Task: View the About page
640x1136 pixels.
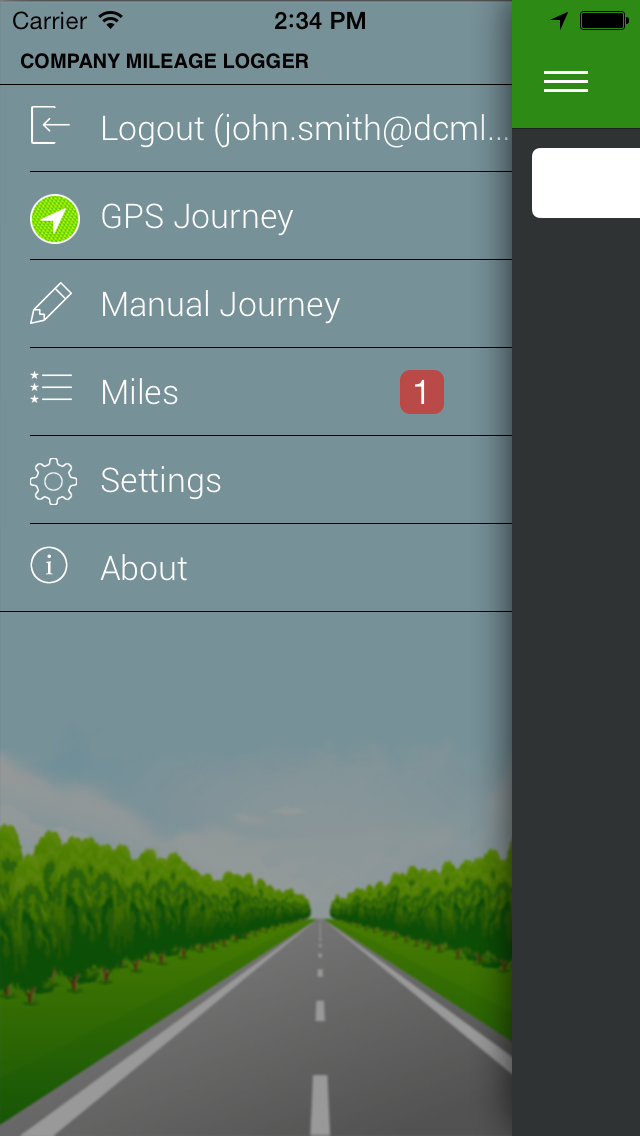Action: [256, 567]
